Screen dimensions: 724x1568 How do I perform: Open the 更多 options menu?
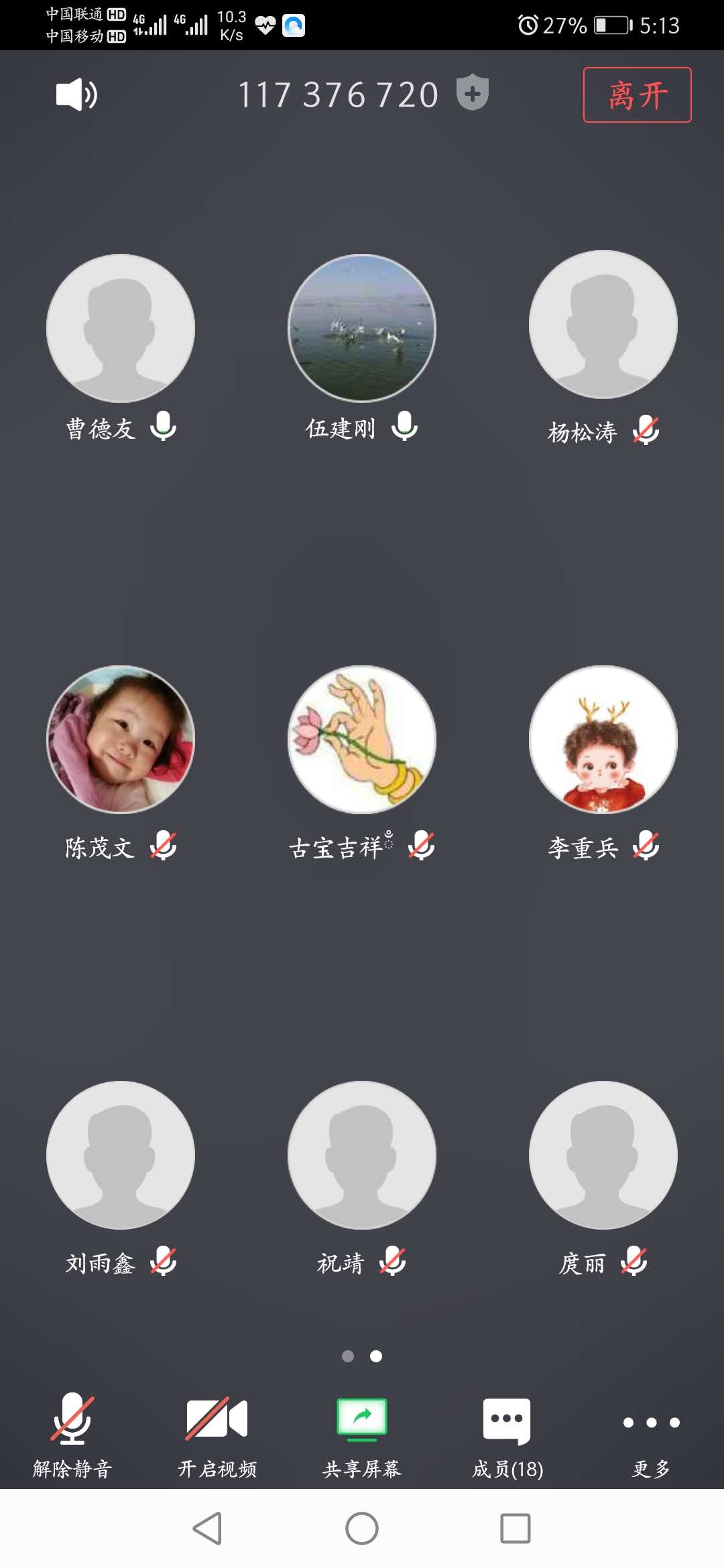coord(651,1434)
